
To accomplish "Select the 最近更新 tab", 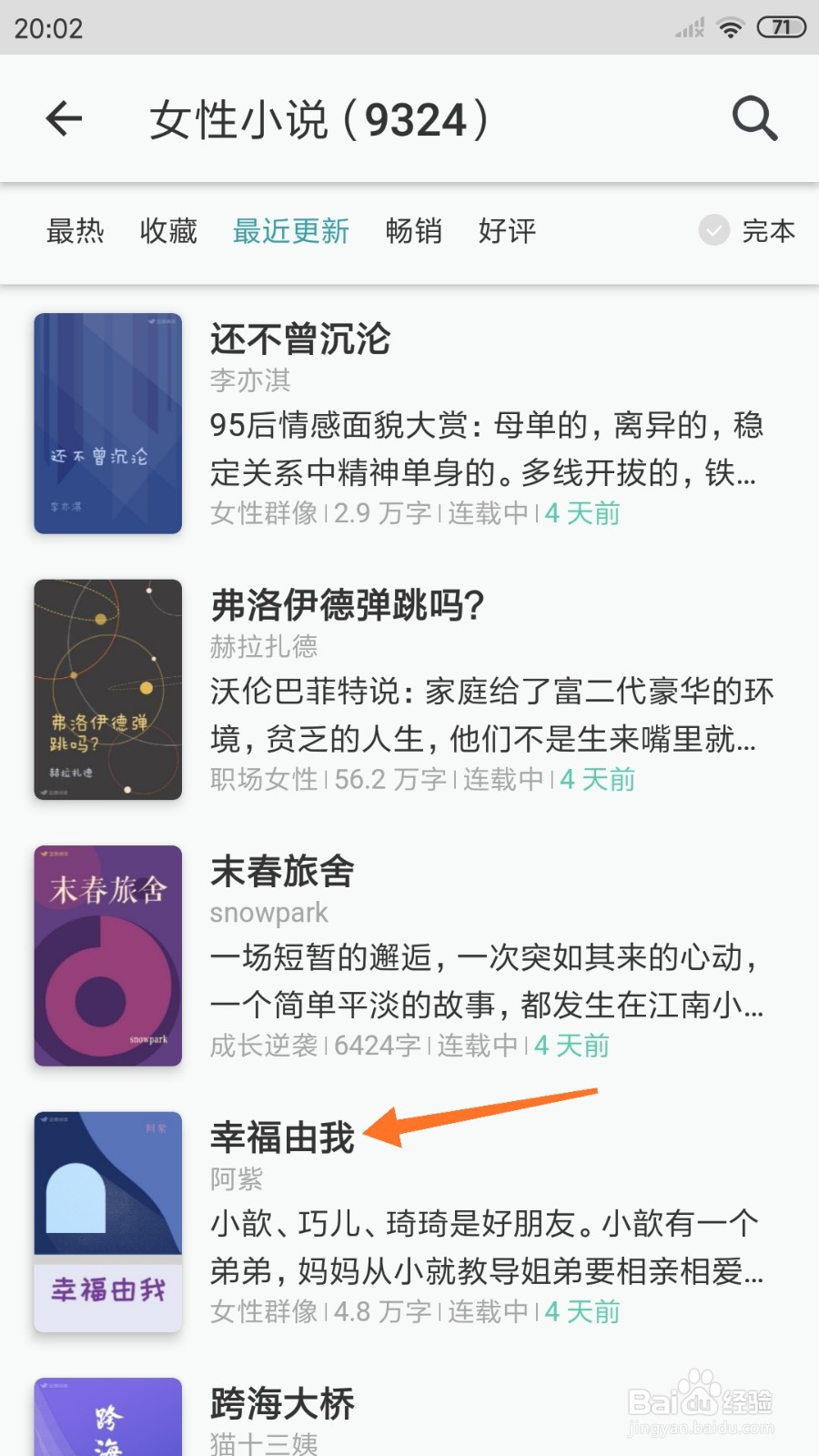I will 292,232.
